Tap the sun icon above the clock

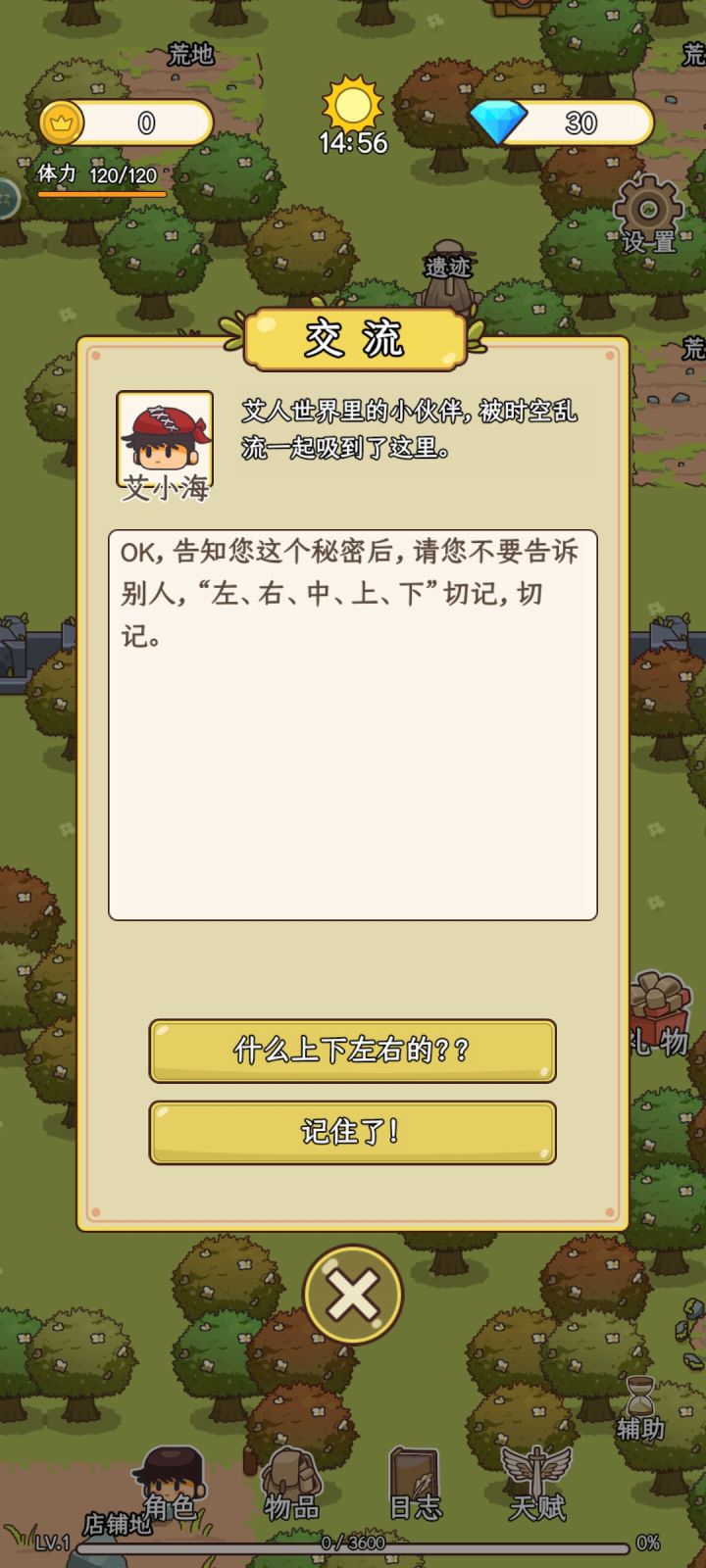click(x=351, y=105)
